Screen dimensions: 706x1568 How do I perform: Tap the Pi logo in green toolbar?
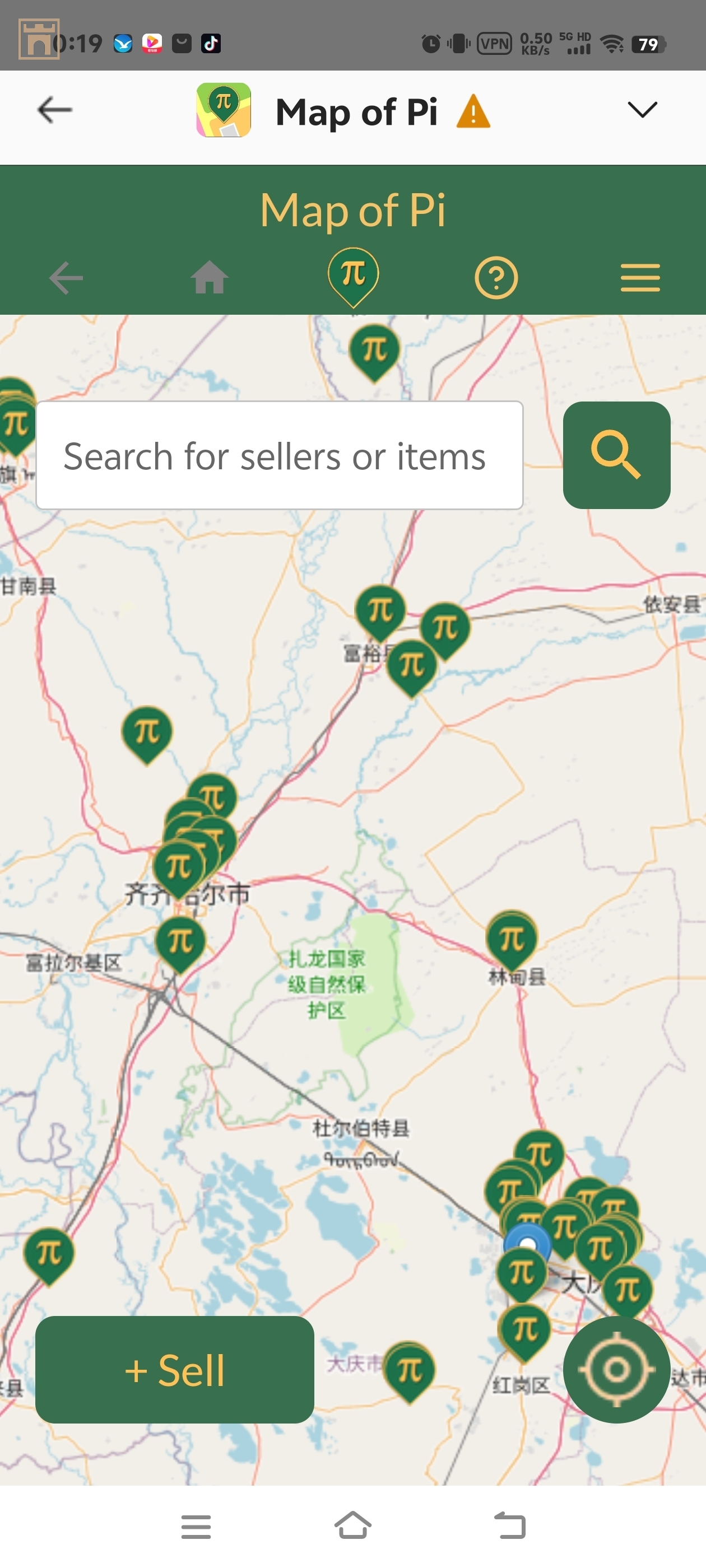tap(354, 275)
